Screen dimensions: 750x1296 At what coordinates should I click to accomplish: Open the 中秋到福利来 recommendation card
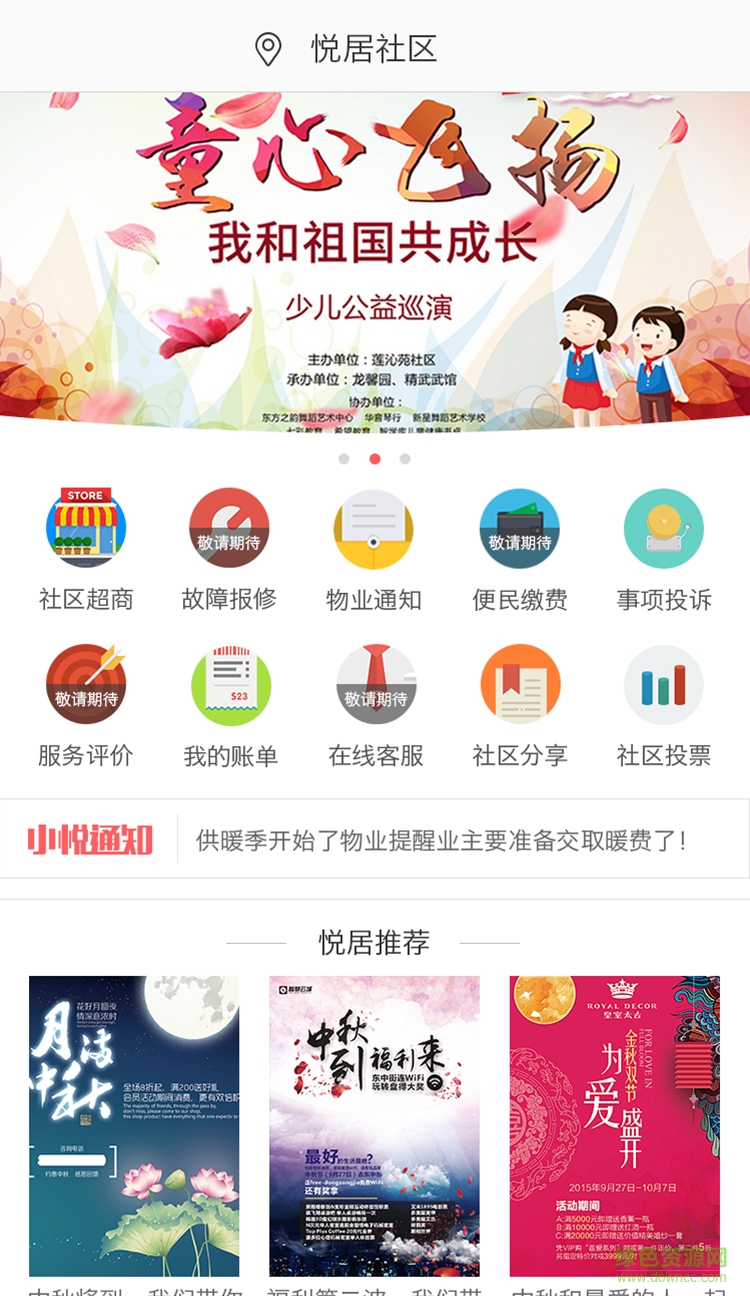(x=374, y=1125)
